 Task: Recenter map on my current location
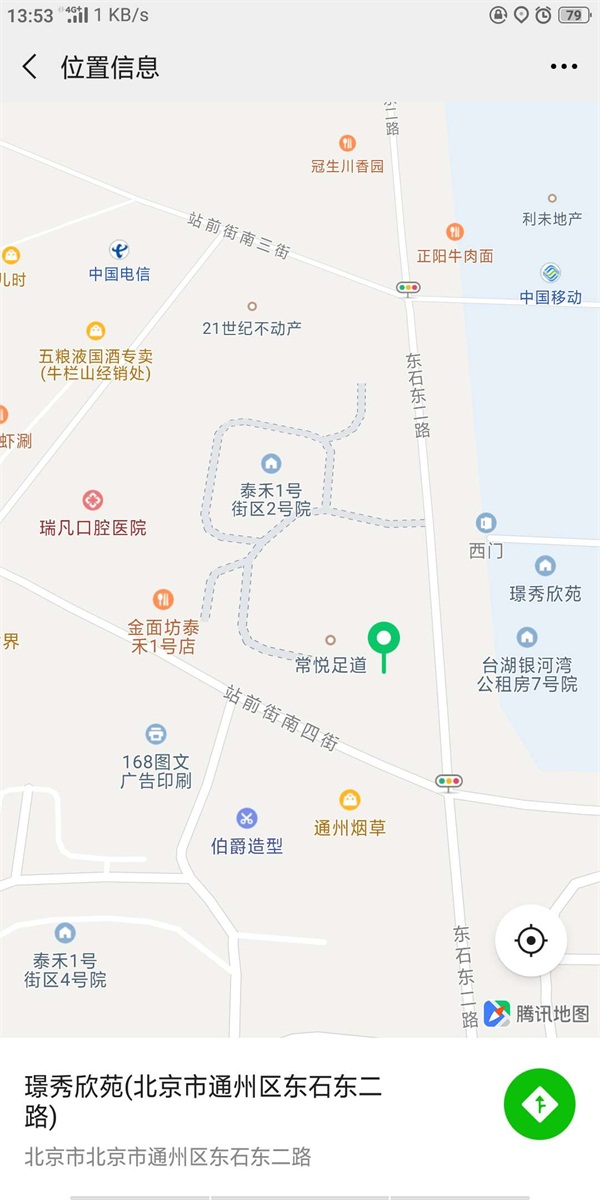click(531, 941)
